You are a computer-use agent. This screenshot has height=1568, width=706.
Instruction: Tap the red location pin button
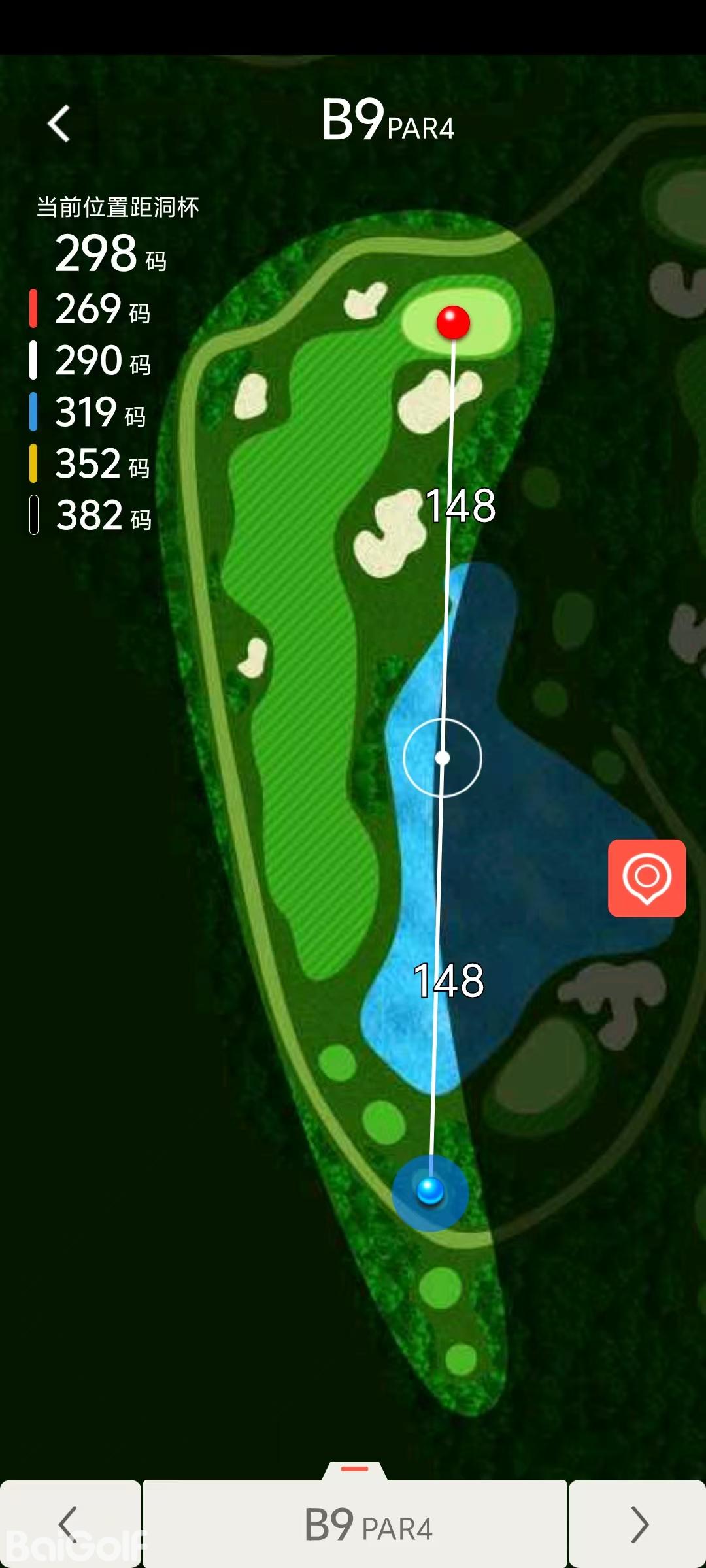(647, 877)
